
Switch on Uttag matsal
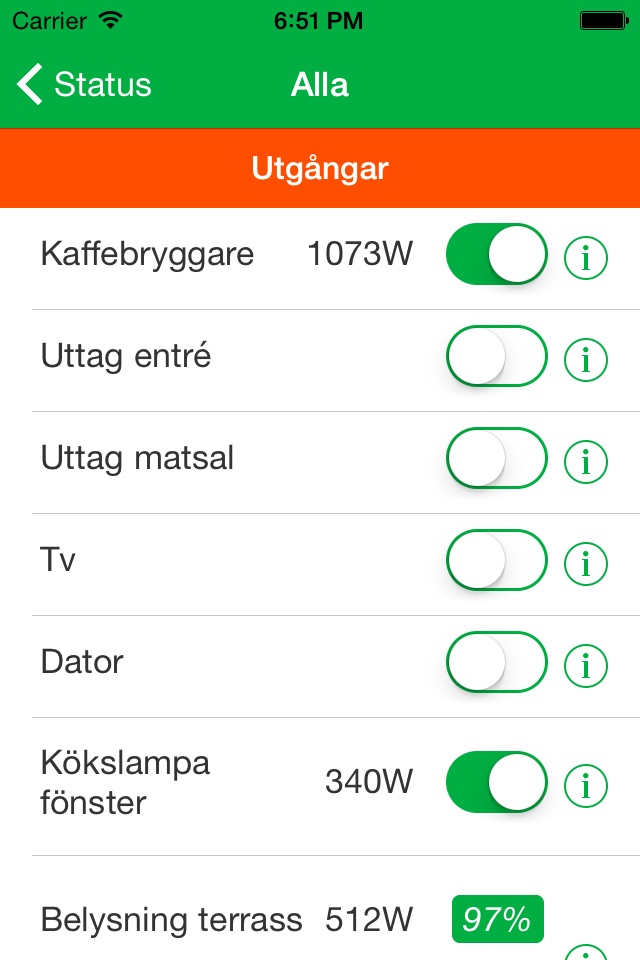496,459
